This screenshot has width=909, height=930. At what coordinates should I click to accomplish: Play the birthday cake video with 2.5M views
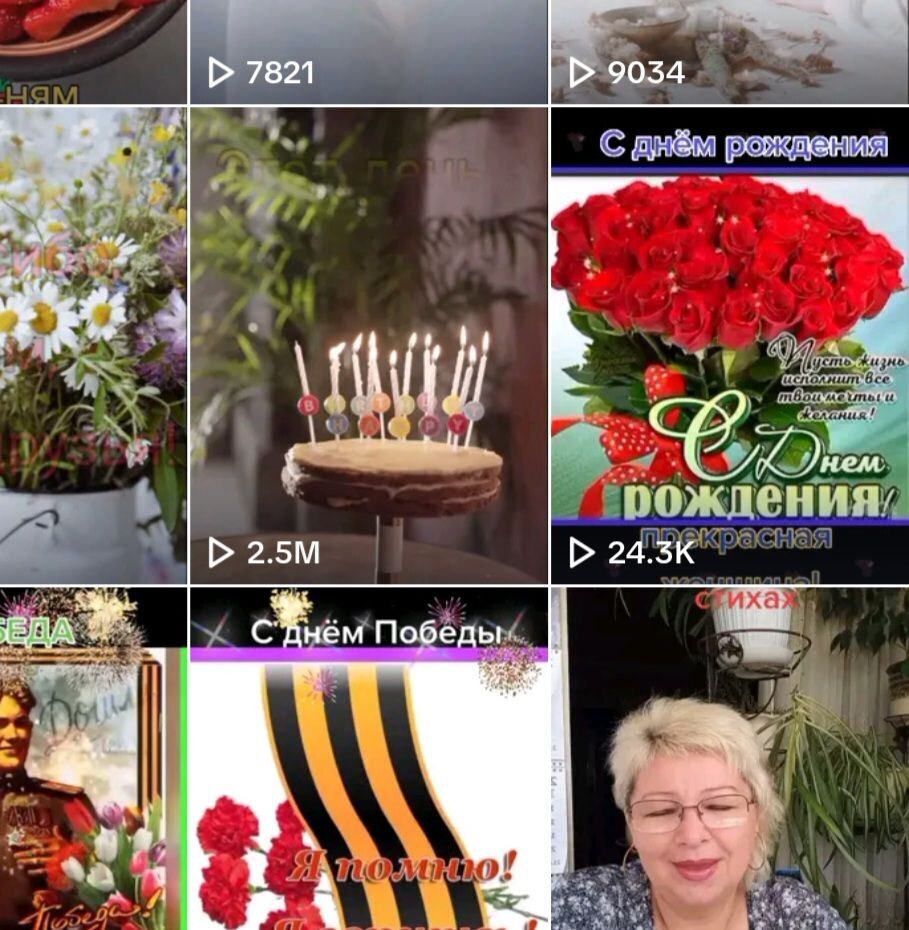368,345
